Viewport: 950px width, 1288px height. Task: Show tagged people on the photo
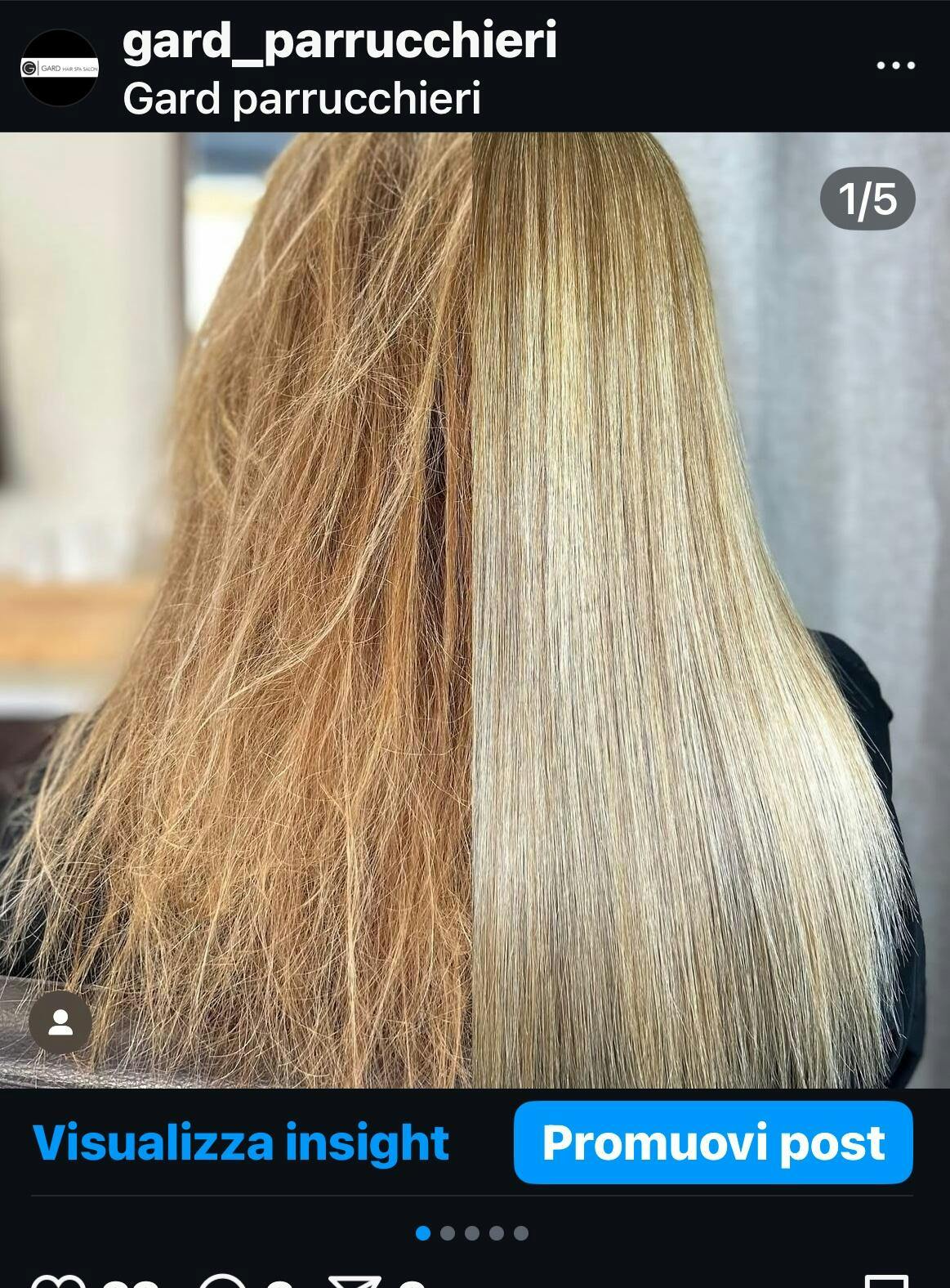pyautogui.click(x=60, y=1022)
